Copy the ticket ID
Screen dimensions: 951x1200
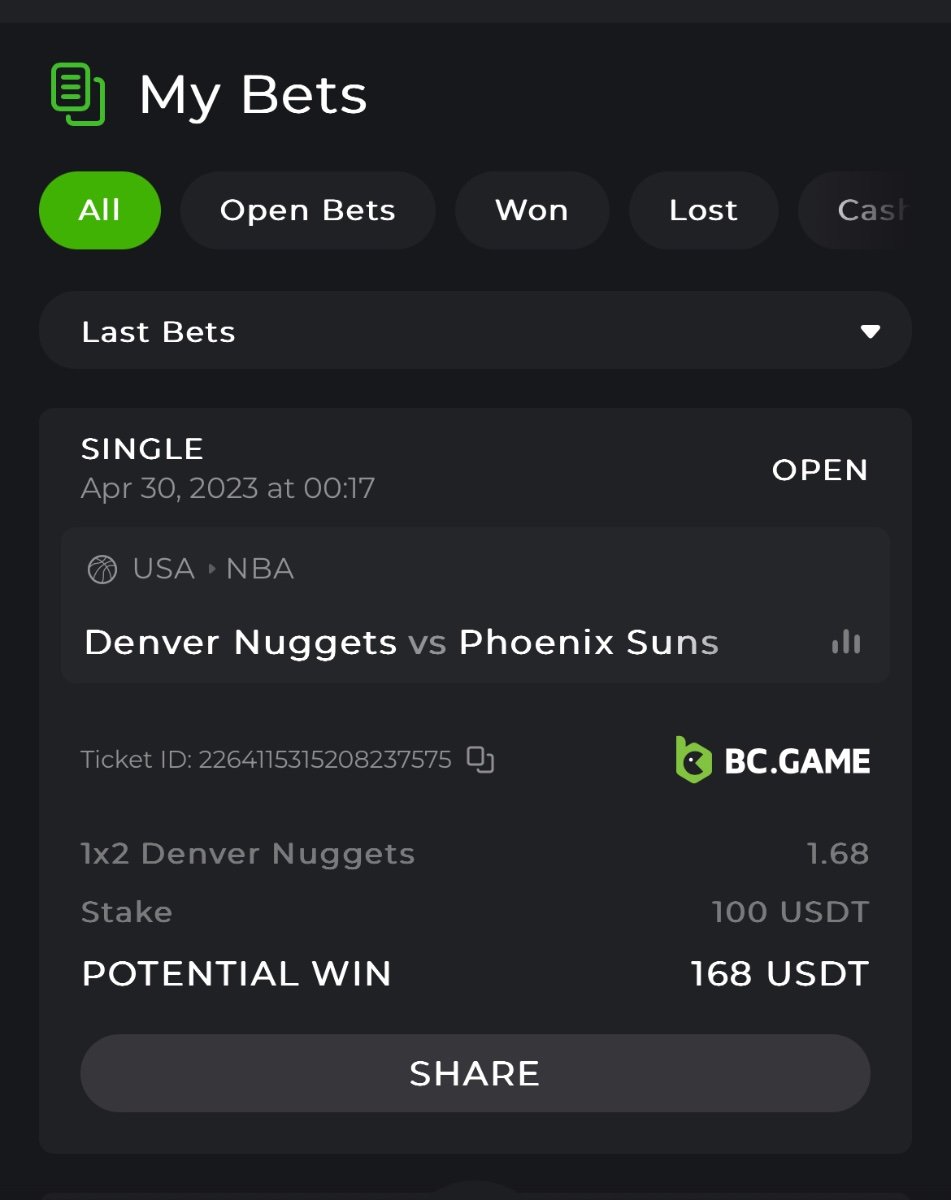[481, 760]
